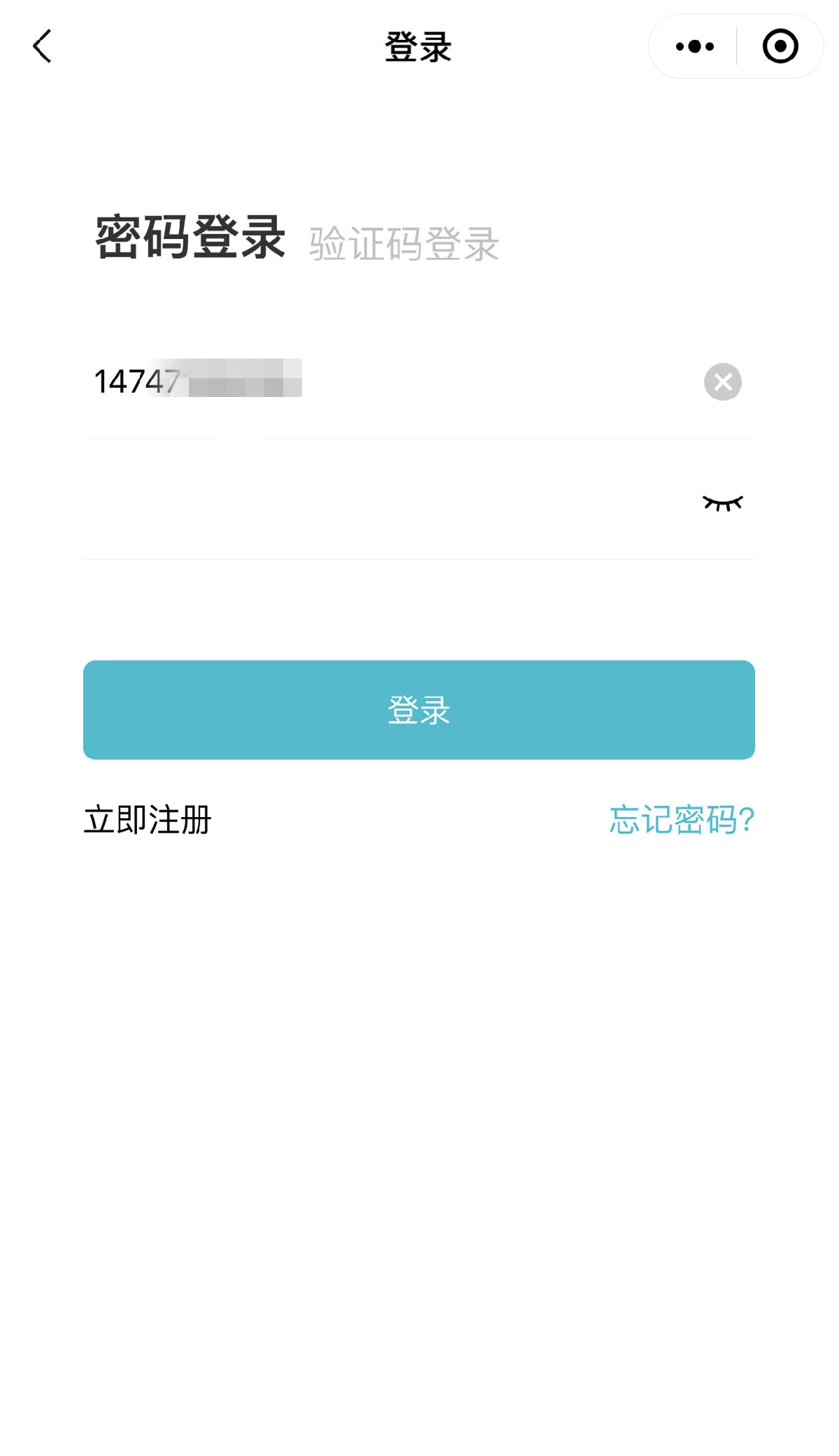Toggle password visibility with the eye icon

click(722, 503)
